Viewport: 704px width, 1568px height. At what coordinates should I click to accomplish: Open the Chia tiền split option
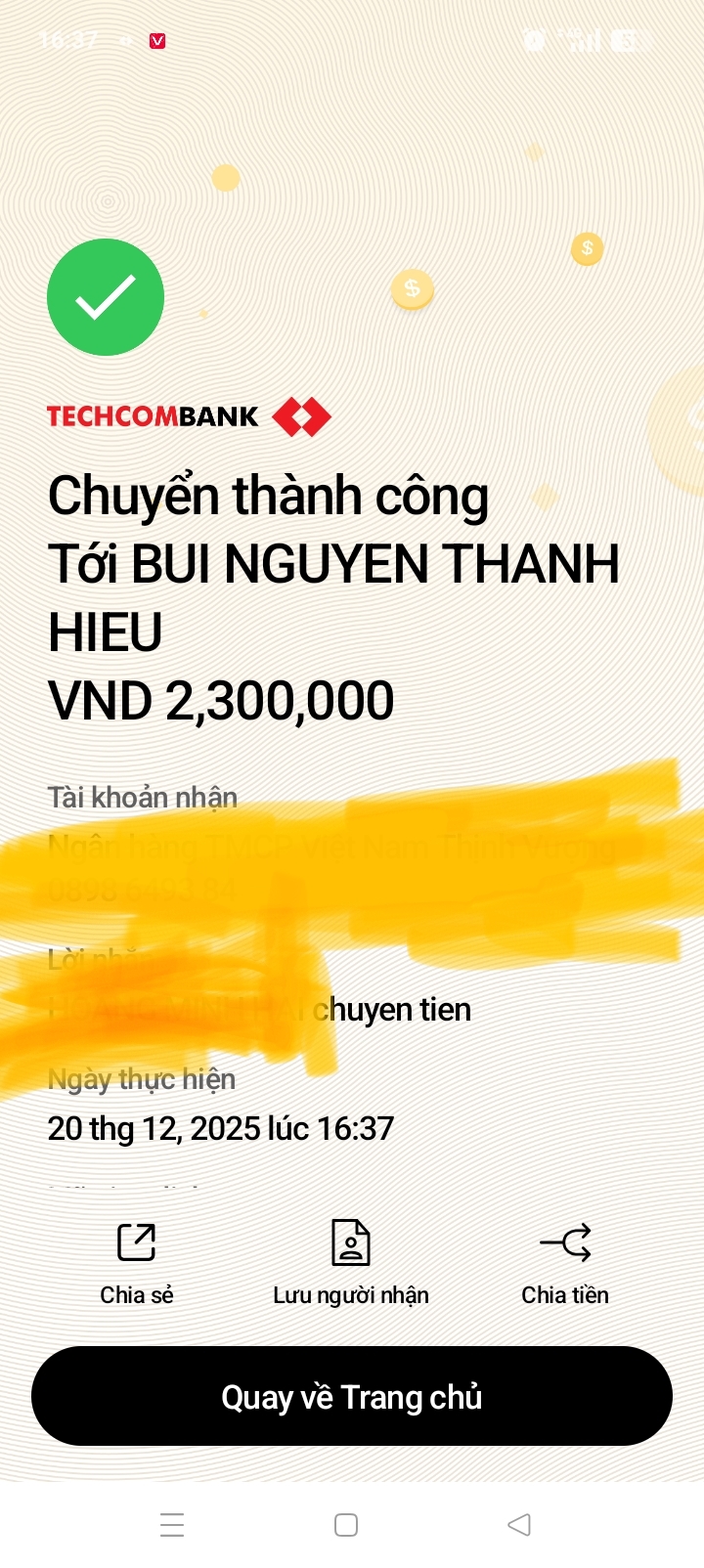coord(565,1261)
